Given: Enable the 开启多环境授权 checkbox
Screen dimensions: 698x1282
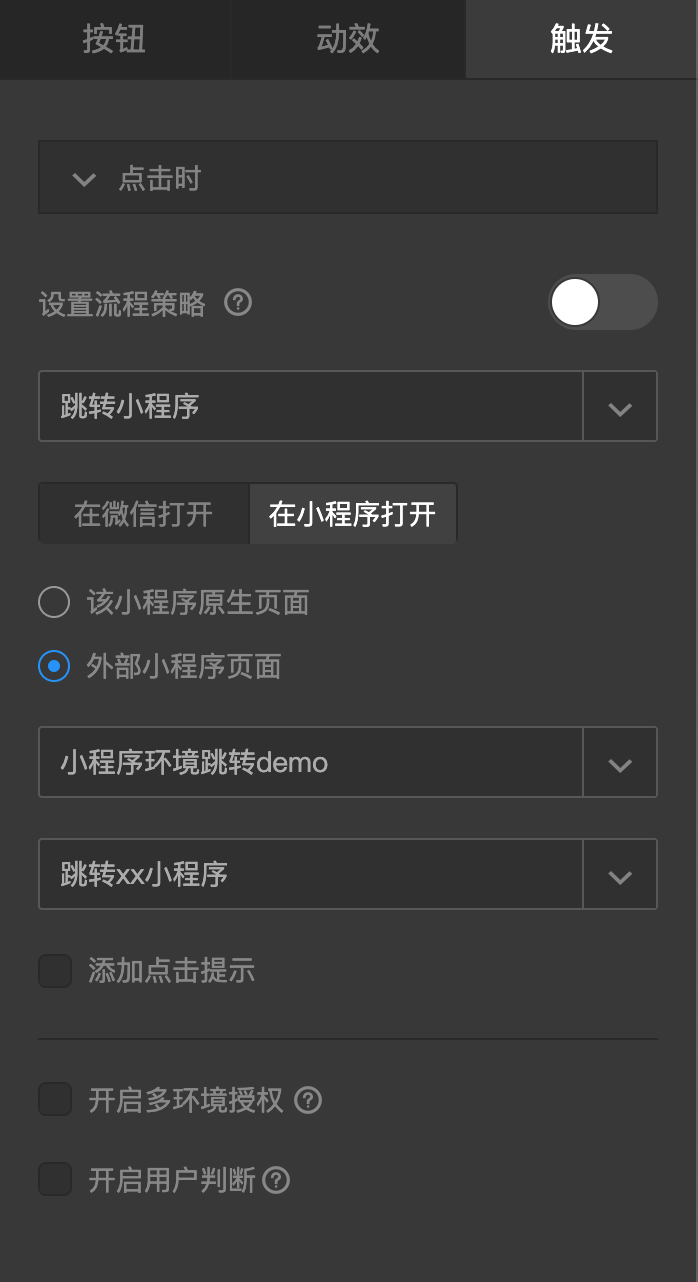Looking at the screenshot, I should click(55, 1099).
